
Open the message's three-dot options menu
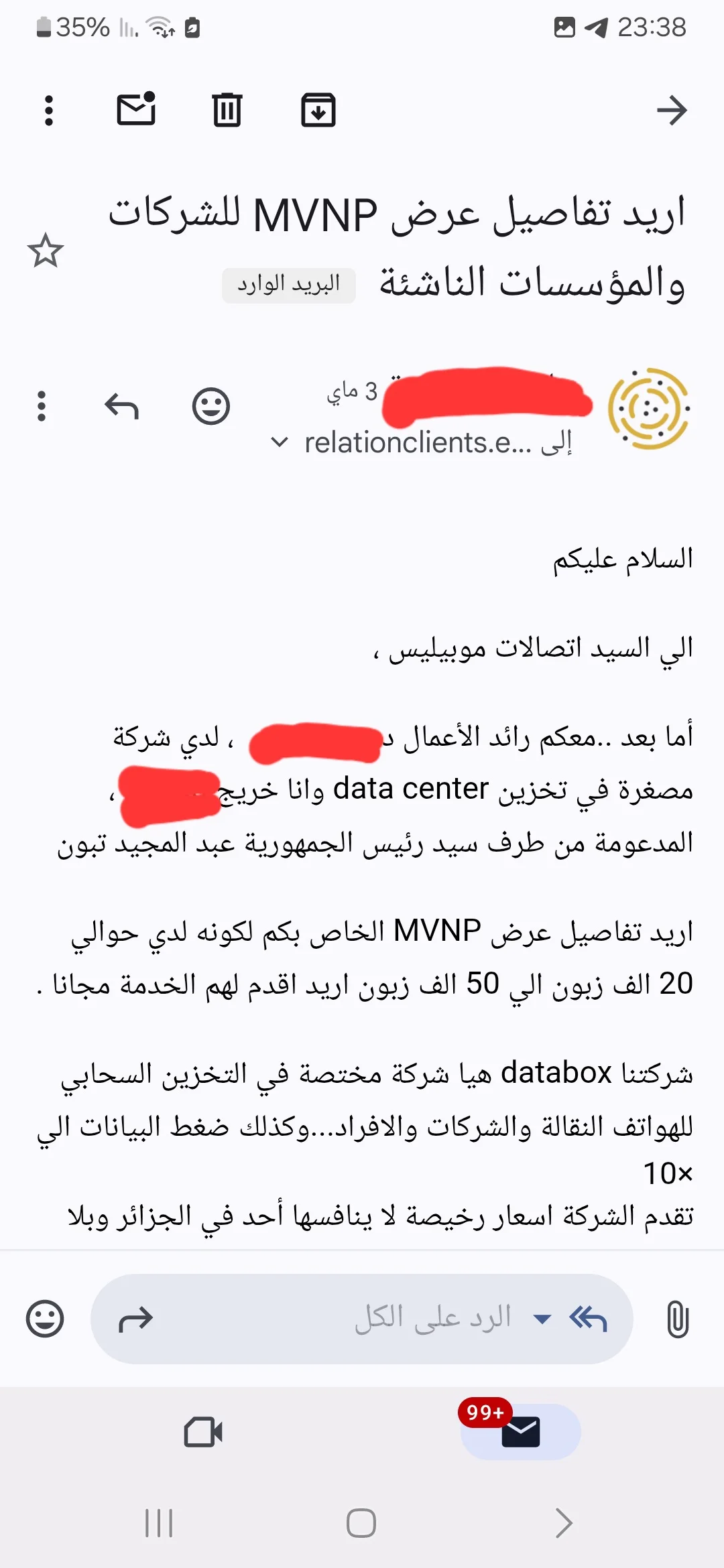click(x=42, y=406)
